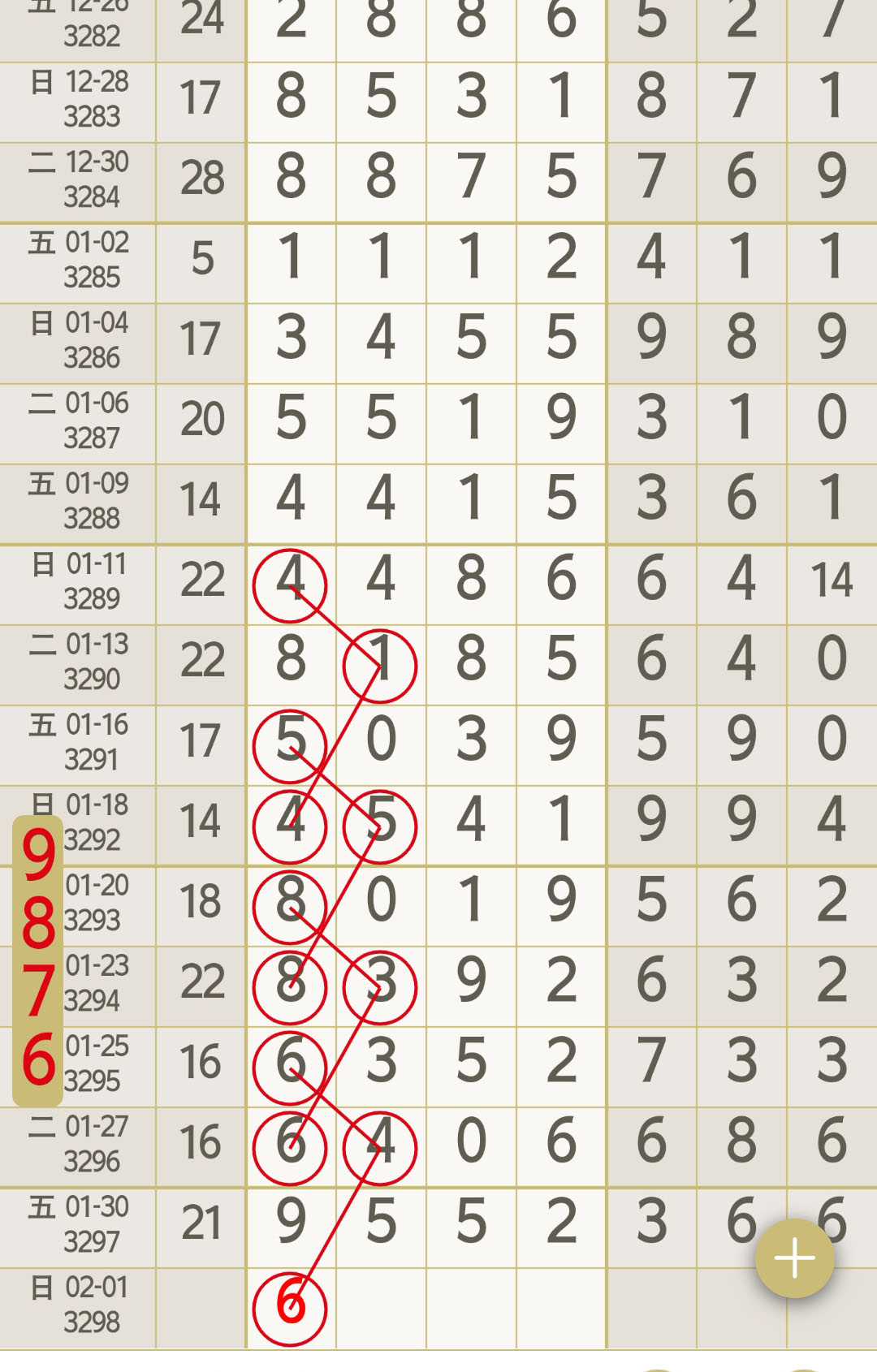Tap the floating plus button
This screenshot has width=877, height=1372.
tap(794, 1258)
